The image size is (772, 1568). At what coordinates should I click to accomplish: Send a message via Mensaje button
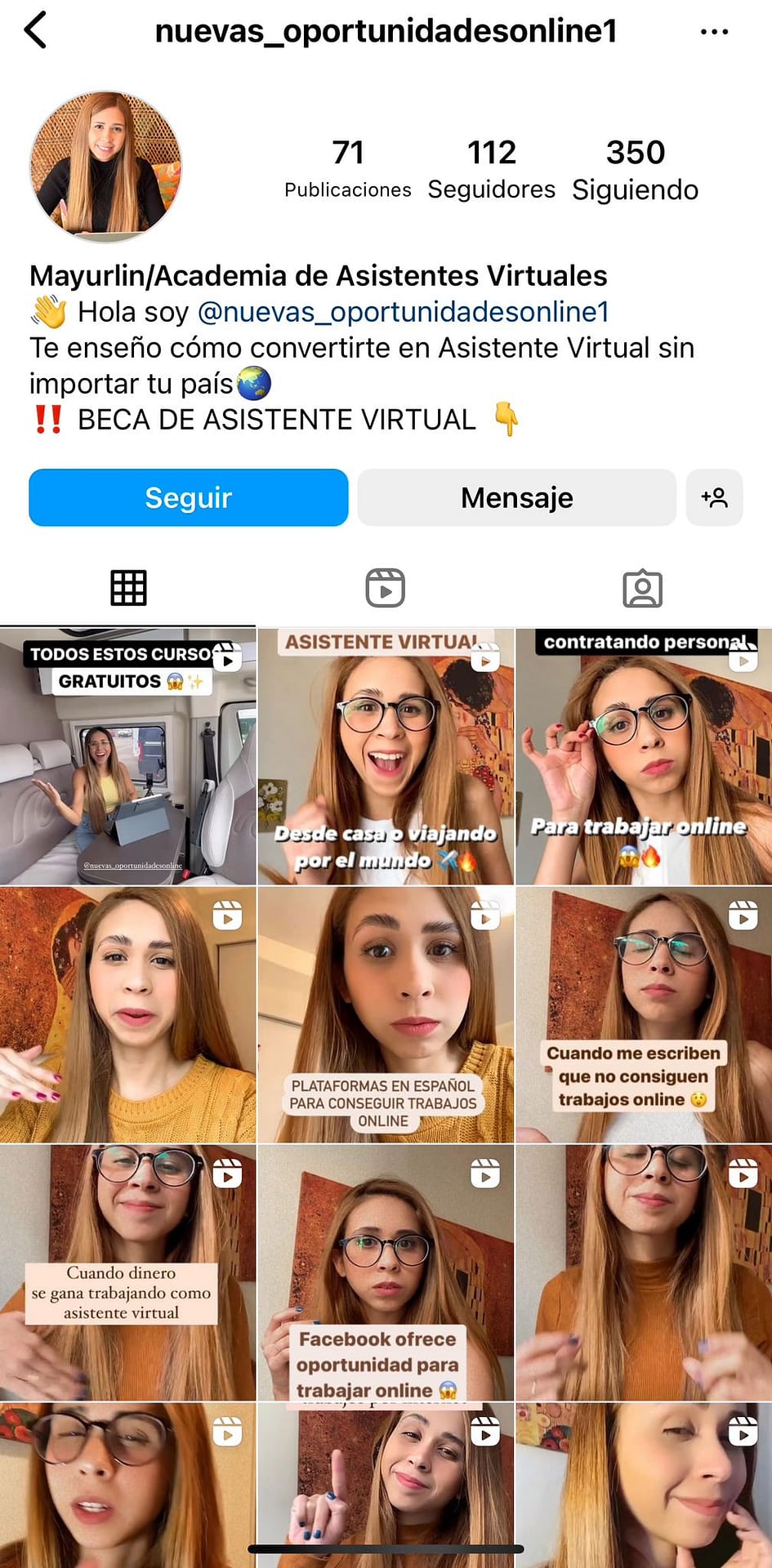516,497
